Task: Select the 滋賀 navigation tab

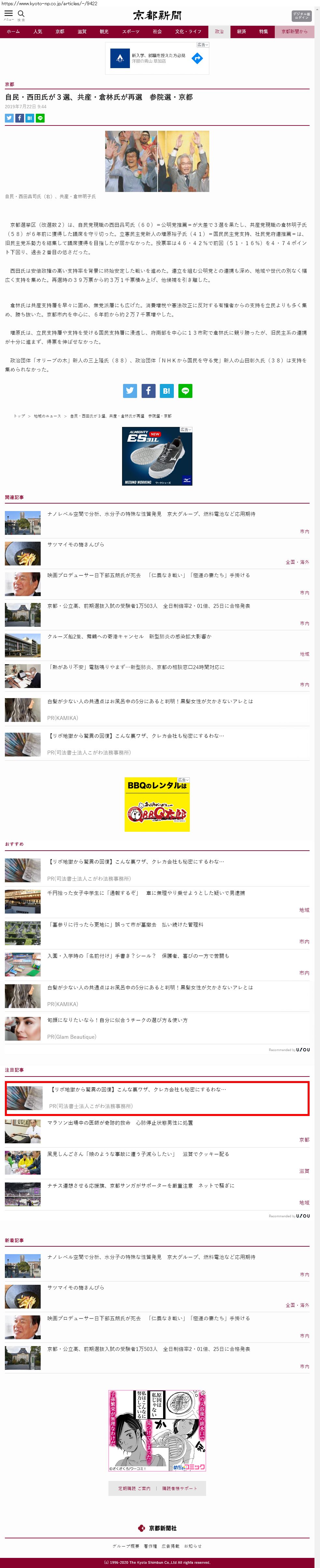Action: click(81, 32)
